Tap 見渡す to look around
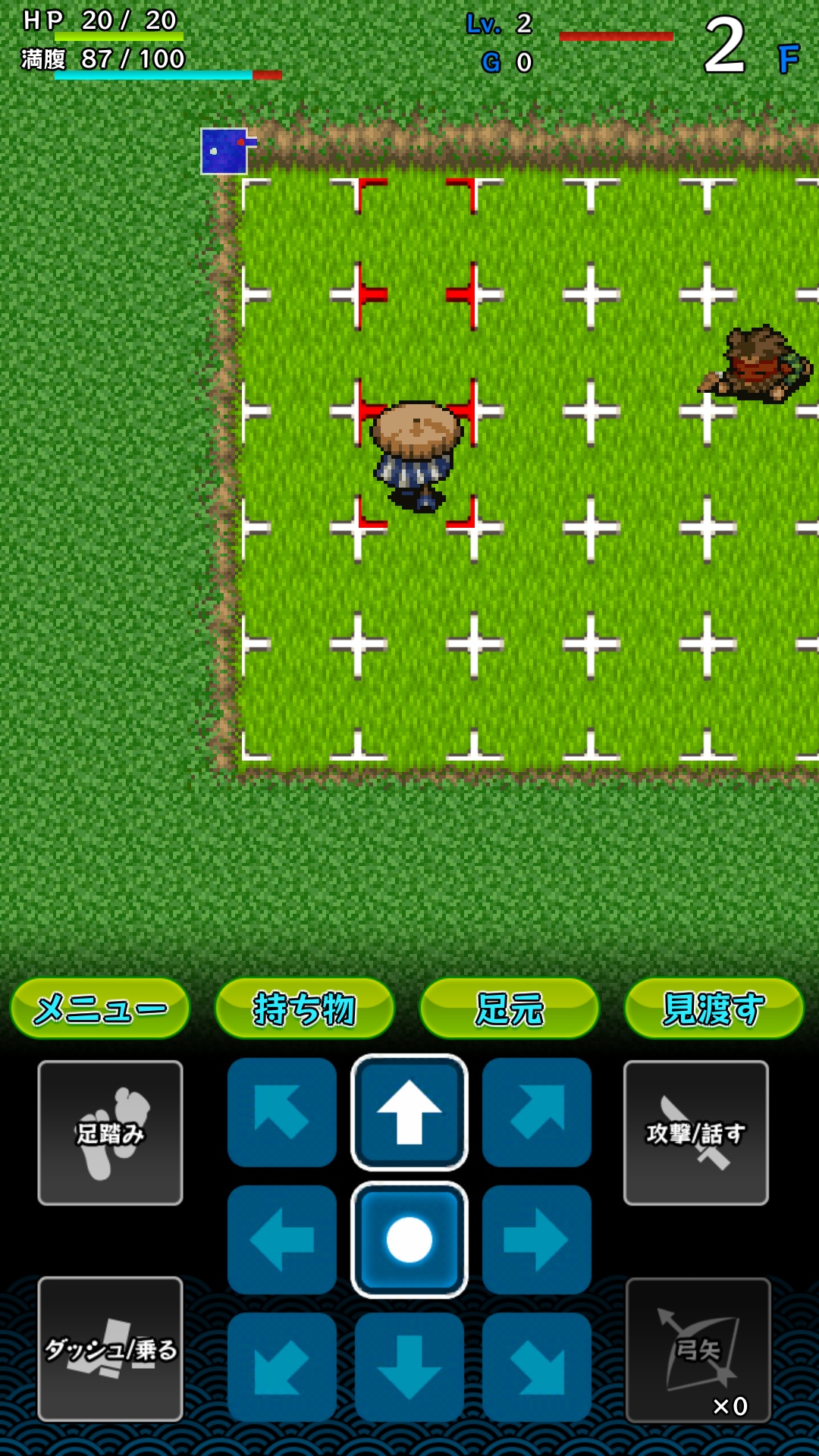The height and width of the screenshot is (1456, 819). click(x=714, y=1009)
